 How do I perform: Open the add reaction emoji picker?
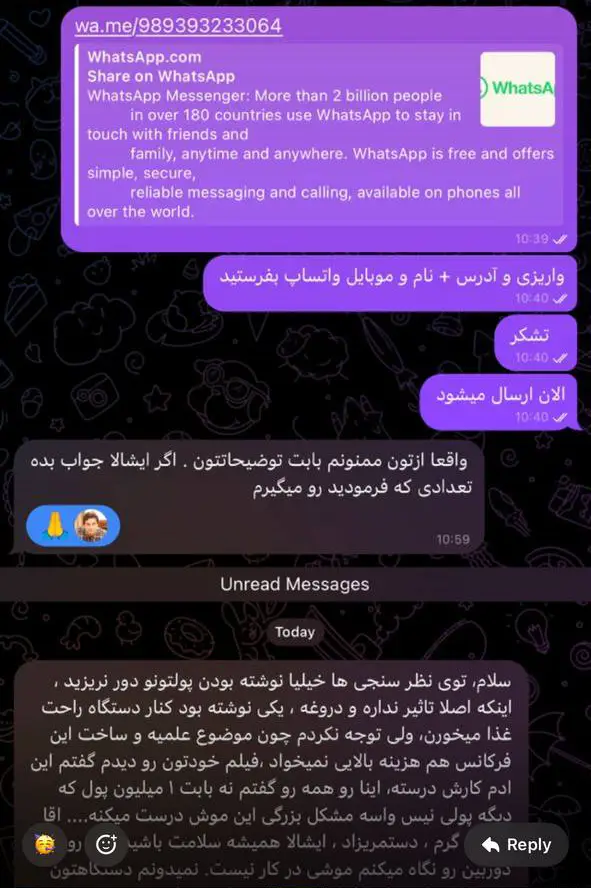pos(106,845)
